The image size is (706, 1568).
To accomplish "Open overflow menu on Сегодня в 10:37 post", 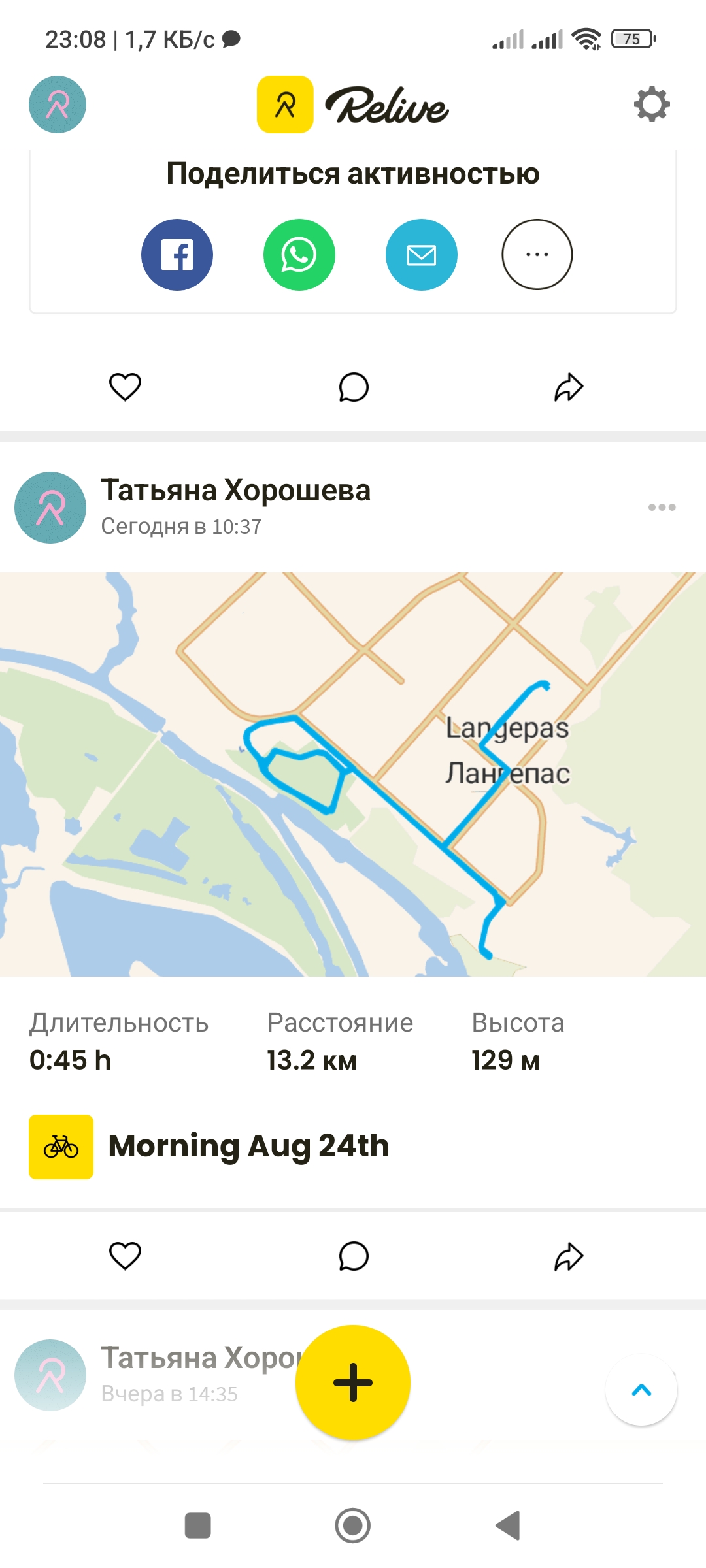I will pyautogui.click(x=662, y=507).
